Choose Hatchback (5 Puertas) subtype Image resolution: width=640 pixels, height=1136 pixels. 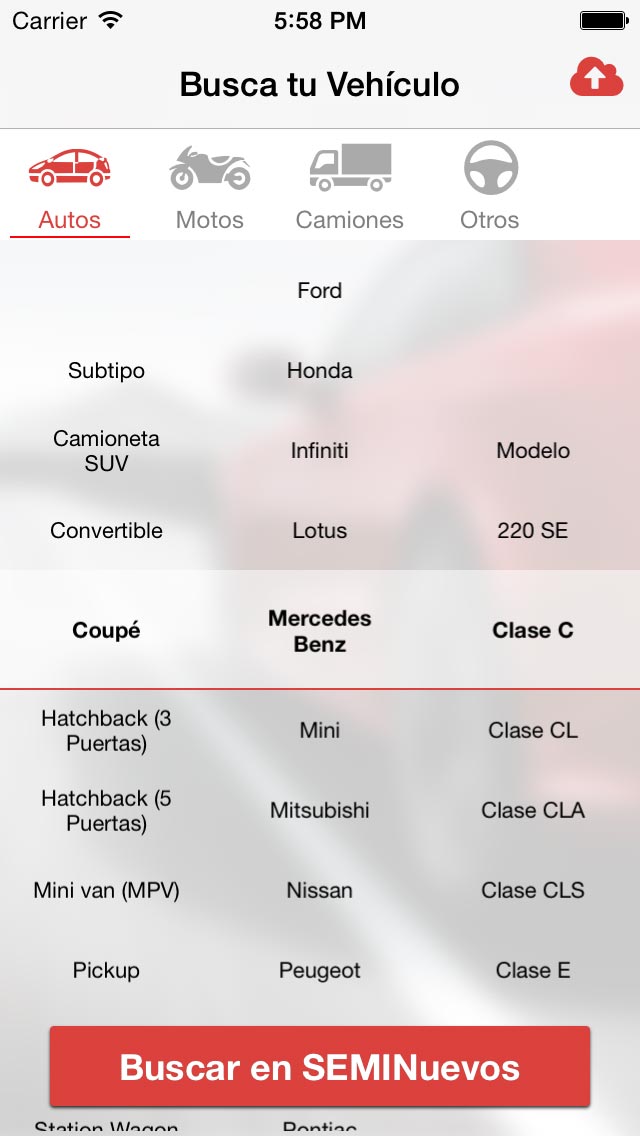(x=107, y=811)
